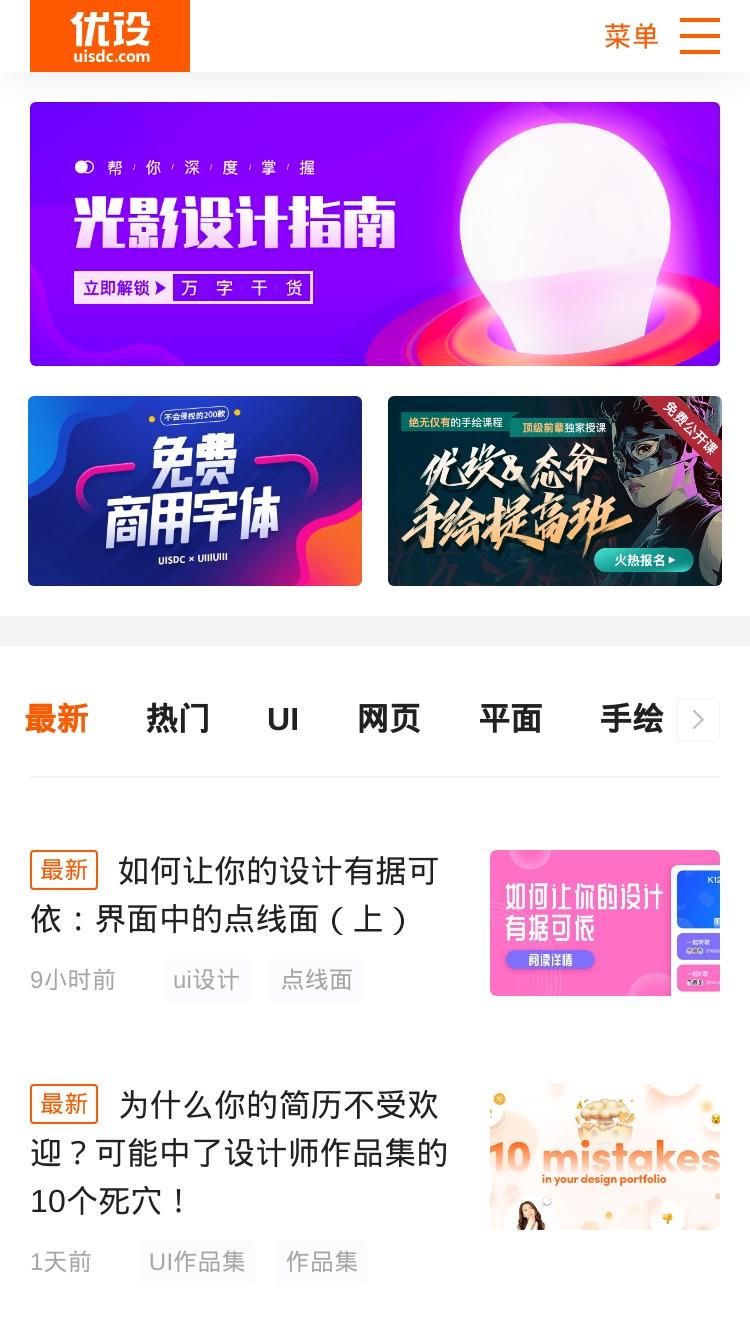This screenshot has width=750, height=1334.
Task: Switch to the UI tab
Action: pyautogui.click(x=283, y=719)
